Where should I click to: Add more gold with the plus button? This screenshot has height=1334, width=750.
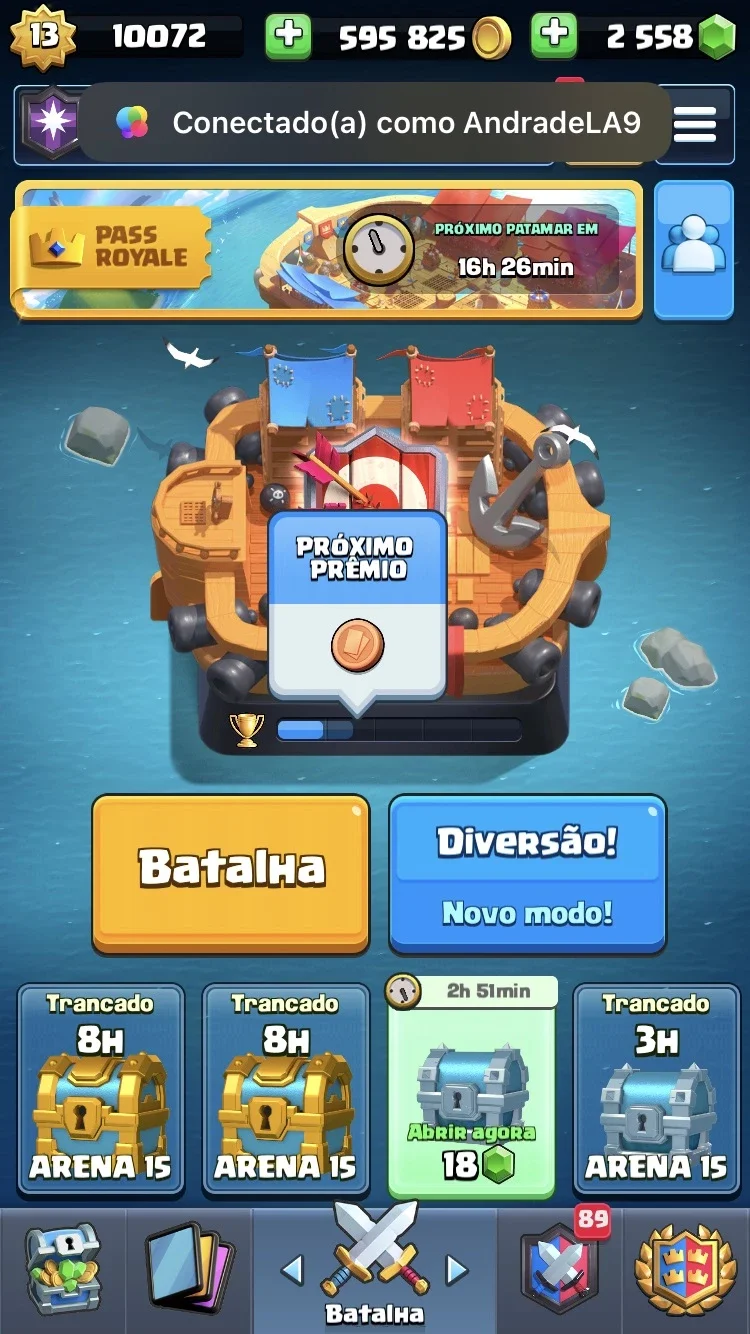(288, 37)
